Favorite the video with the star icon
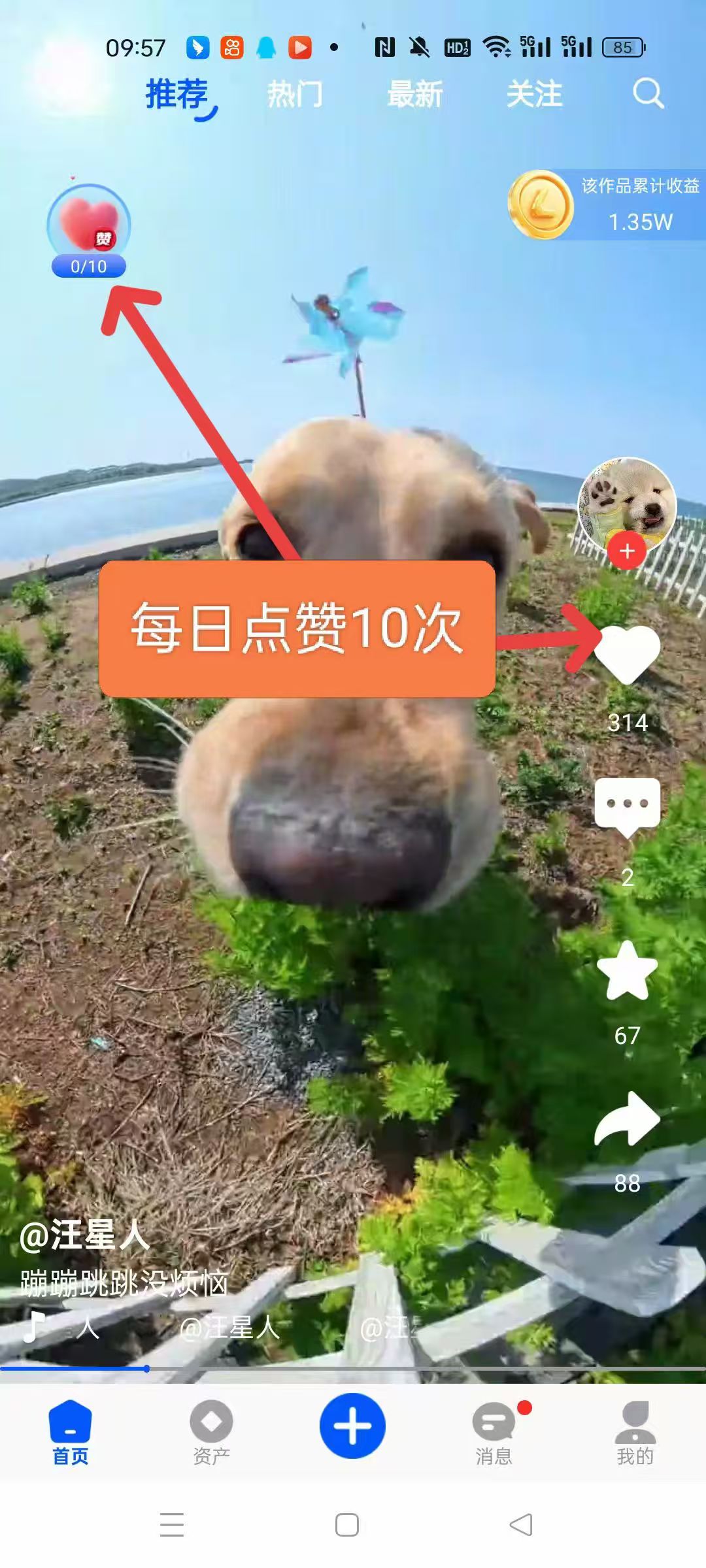The width and height of the screenshot is (706, 1568). (627, 971)
